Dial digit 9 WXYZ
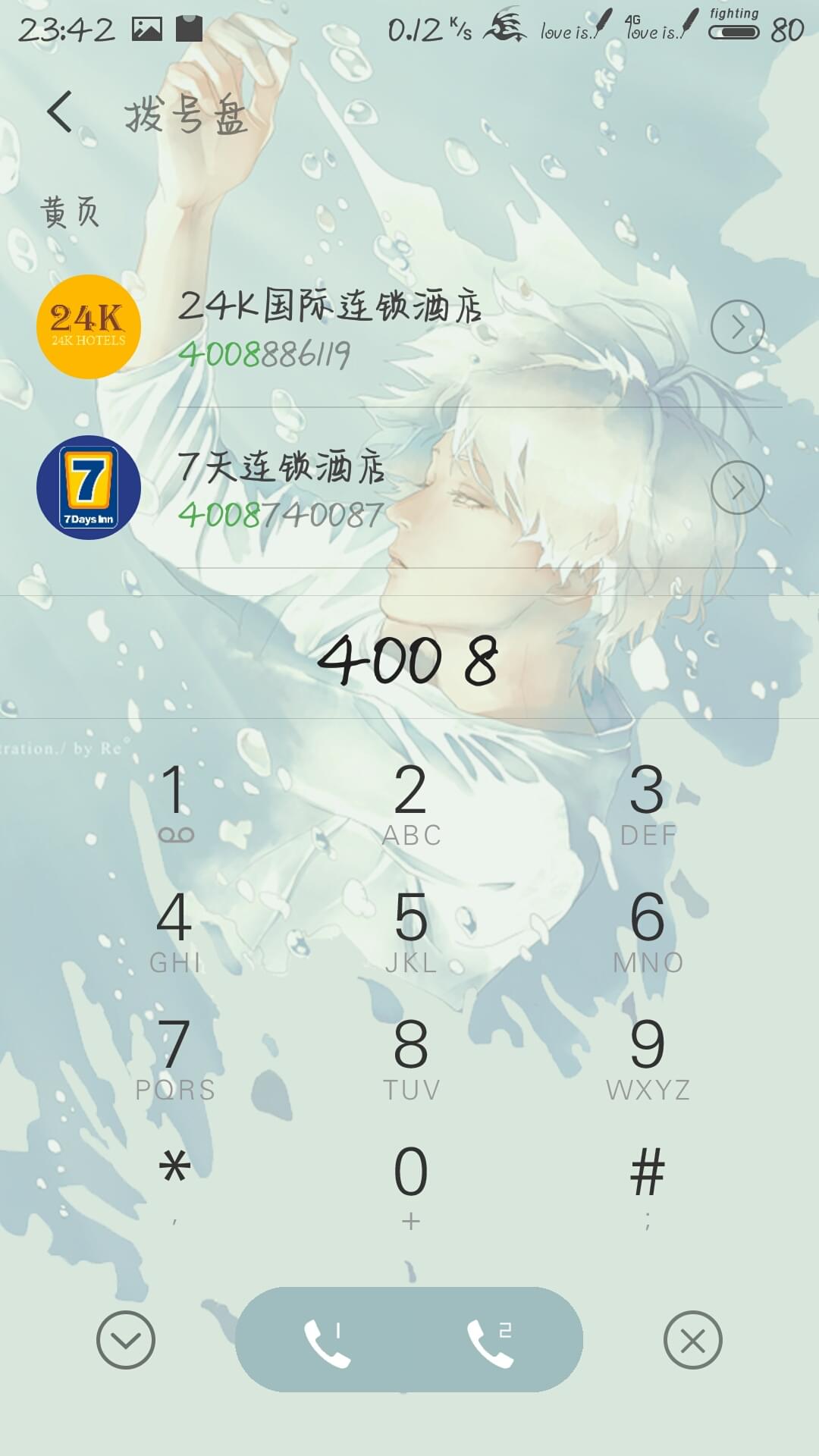This screenshot has width=819, height=1456. [x=648, y=1059]
